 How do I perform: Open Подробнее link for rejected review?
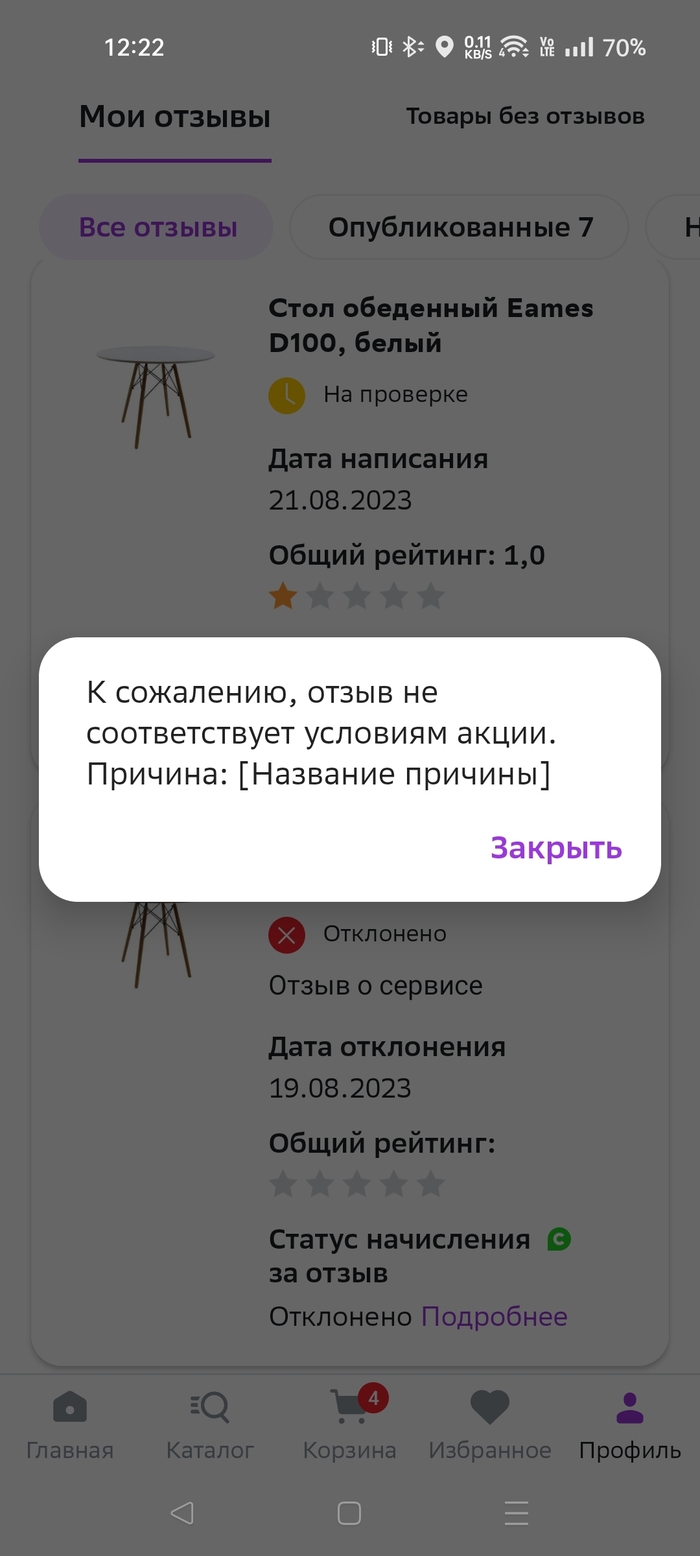[x=494, y=1316]
